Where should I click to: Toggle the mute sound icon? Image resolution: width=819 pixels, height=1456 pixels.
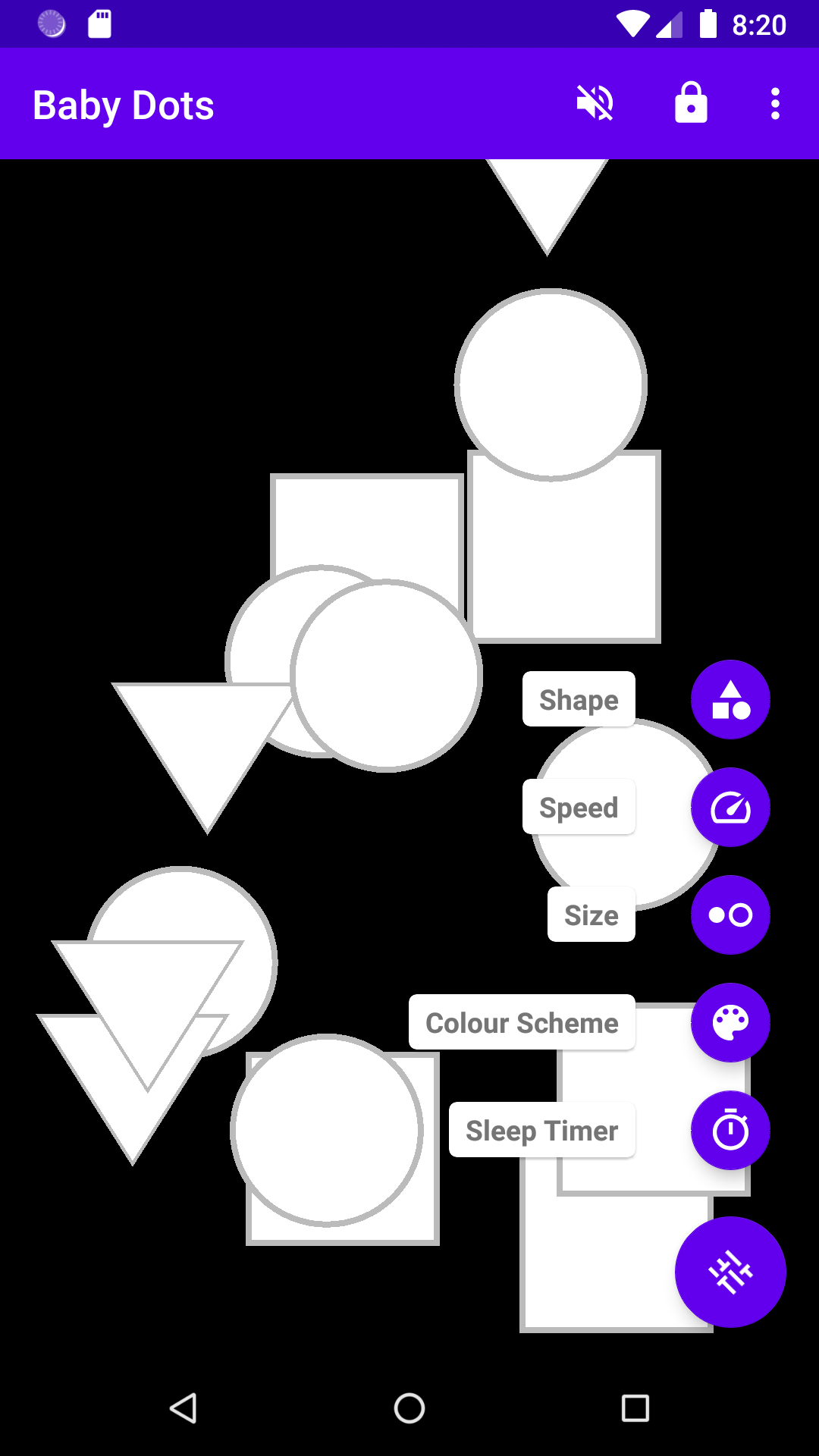[595, 104]
